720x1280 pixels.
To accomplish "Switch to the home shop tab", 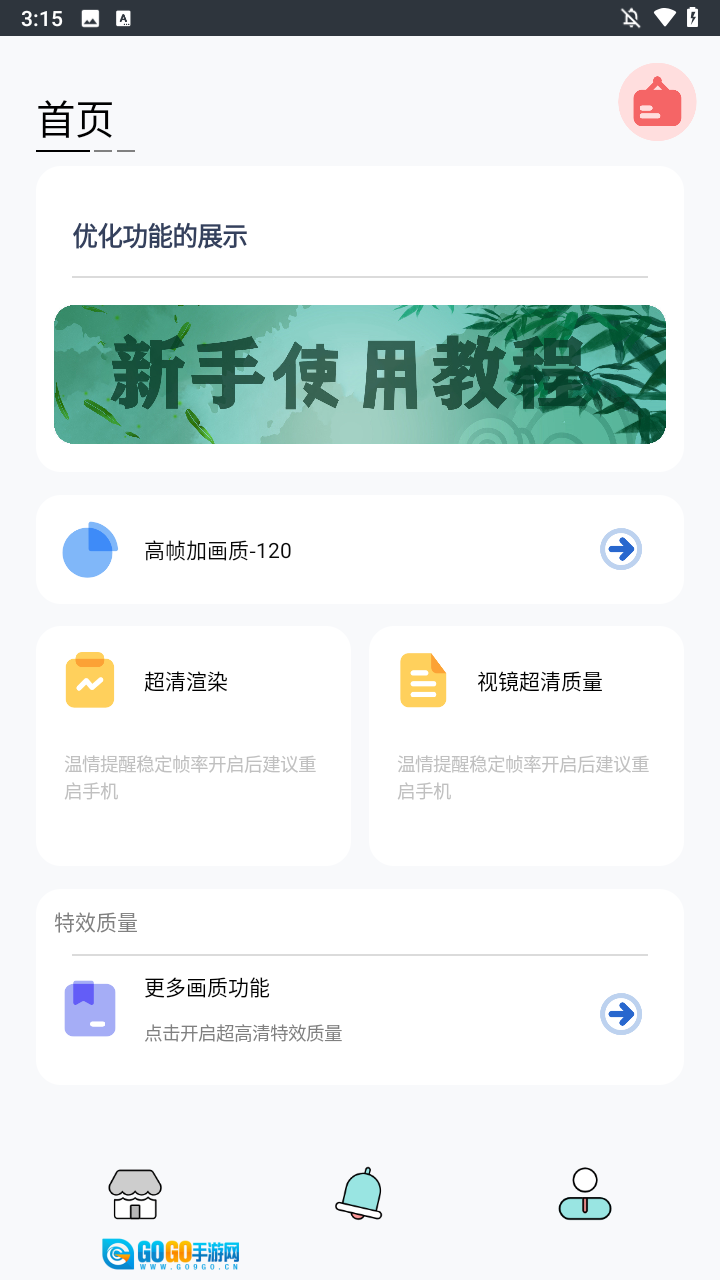I will [135, 1194].
